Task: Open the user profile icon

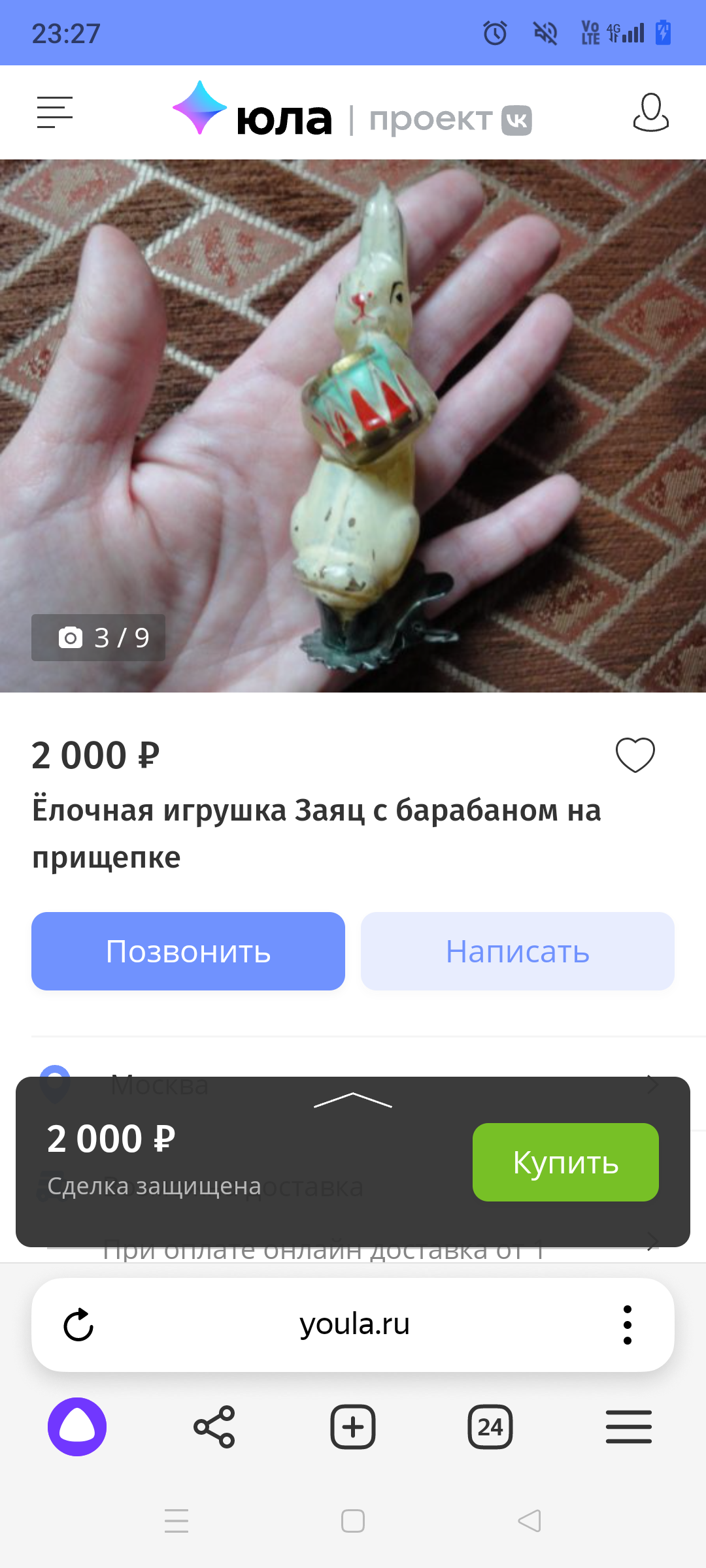Action: point(650,112)
